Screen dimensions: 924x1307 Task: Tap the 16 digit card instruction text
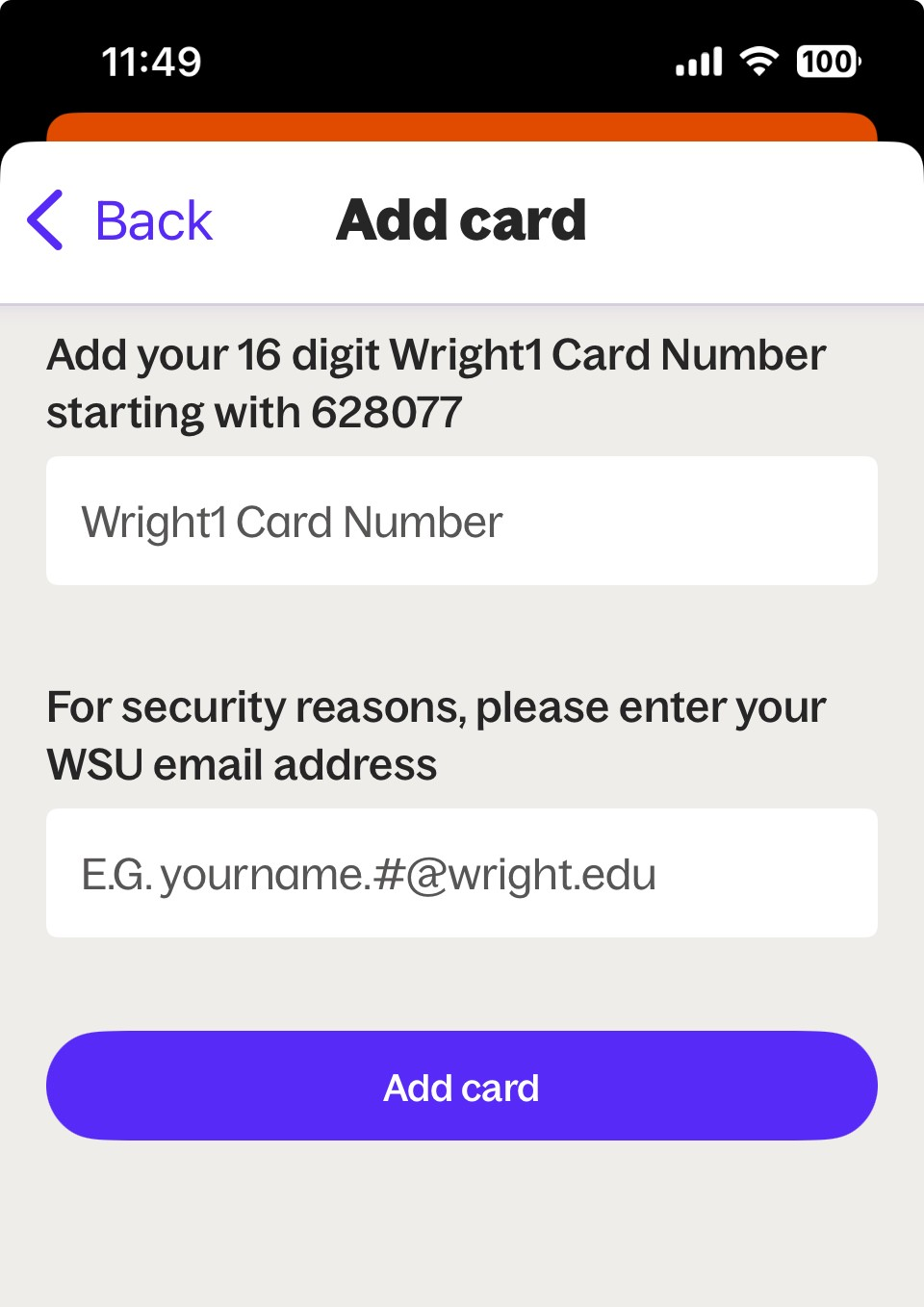(436, 382)
